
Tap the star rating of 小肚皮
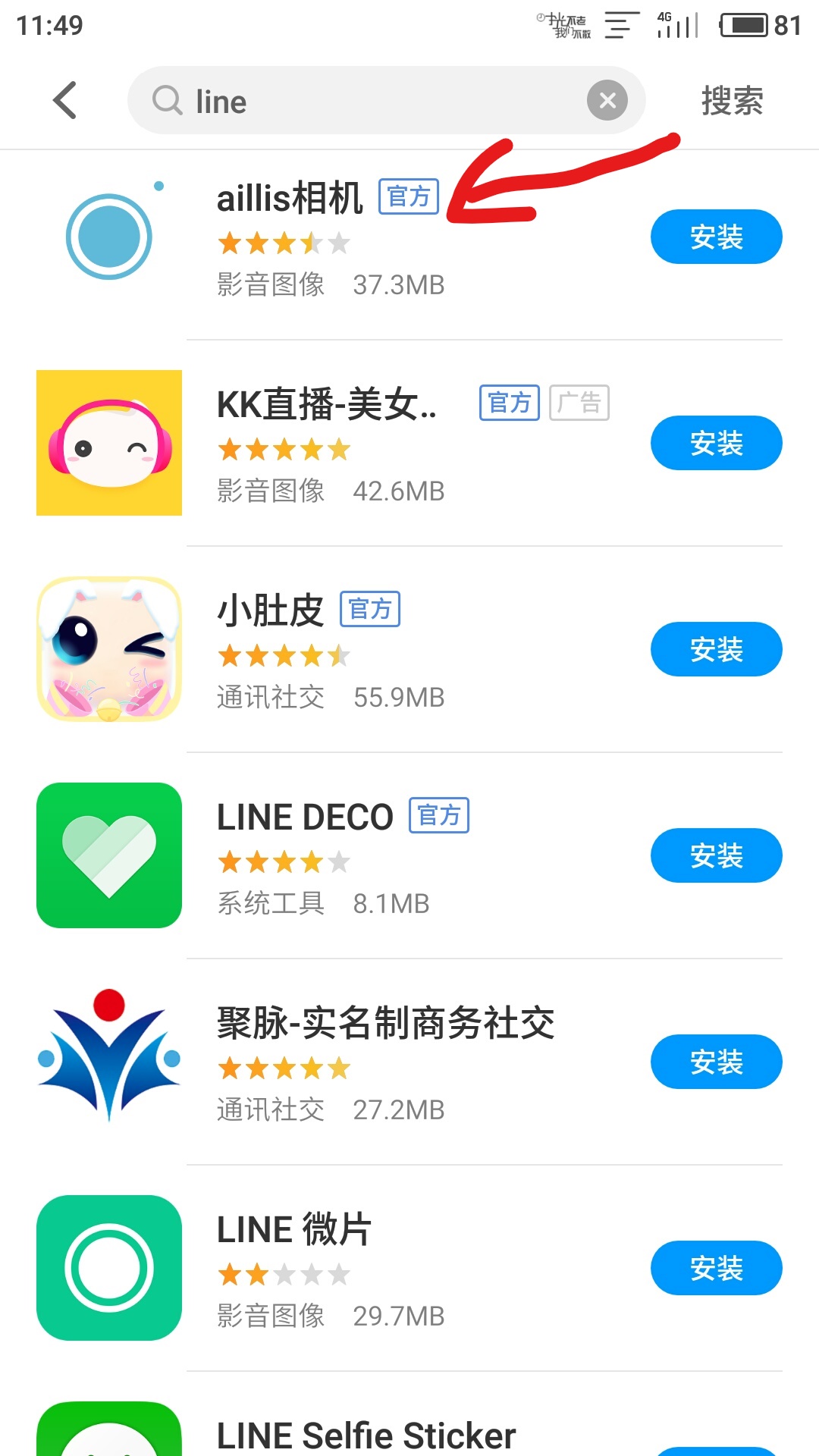(284, 655)
